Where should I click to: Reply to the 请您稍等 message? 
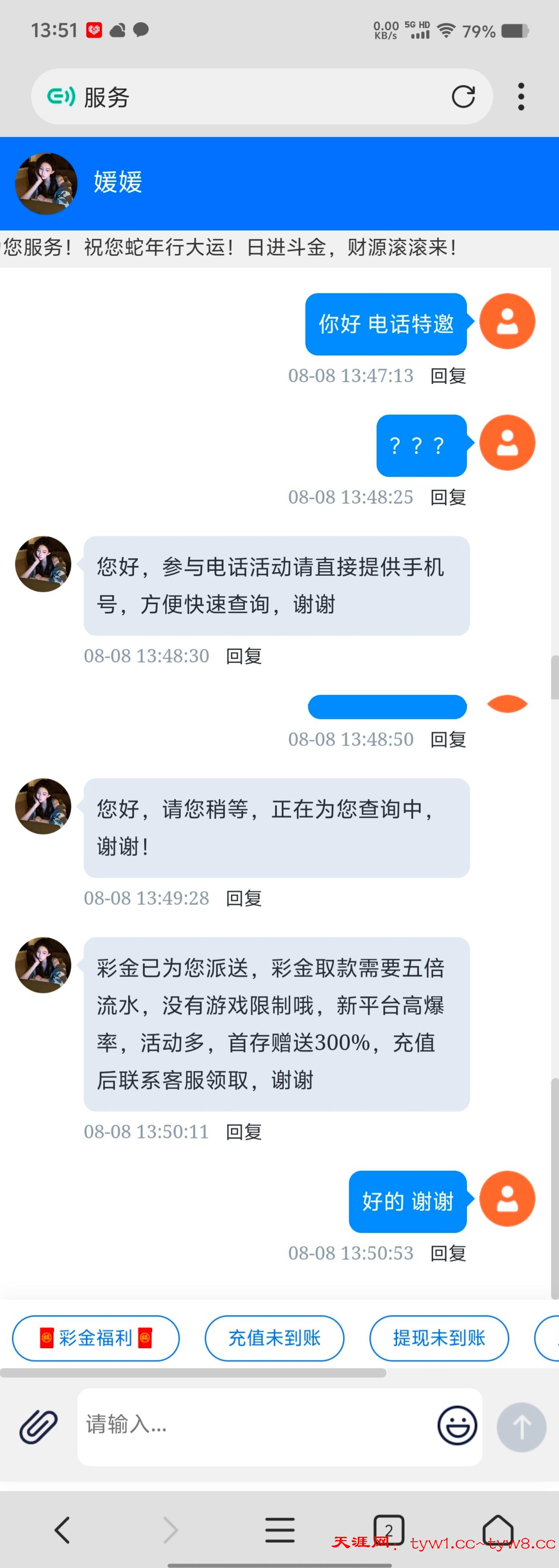[244, 898]
